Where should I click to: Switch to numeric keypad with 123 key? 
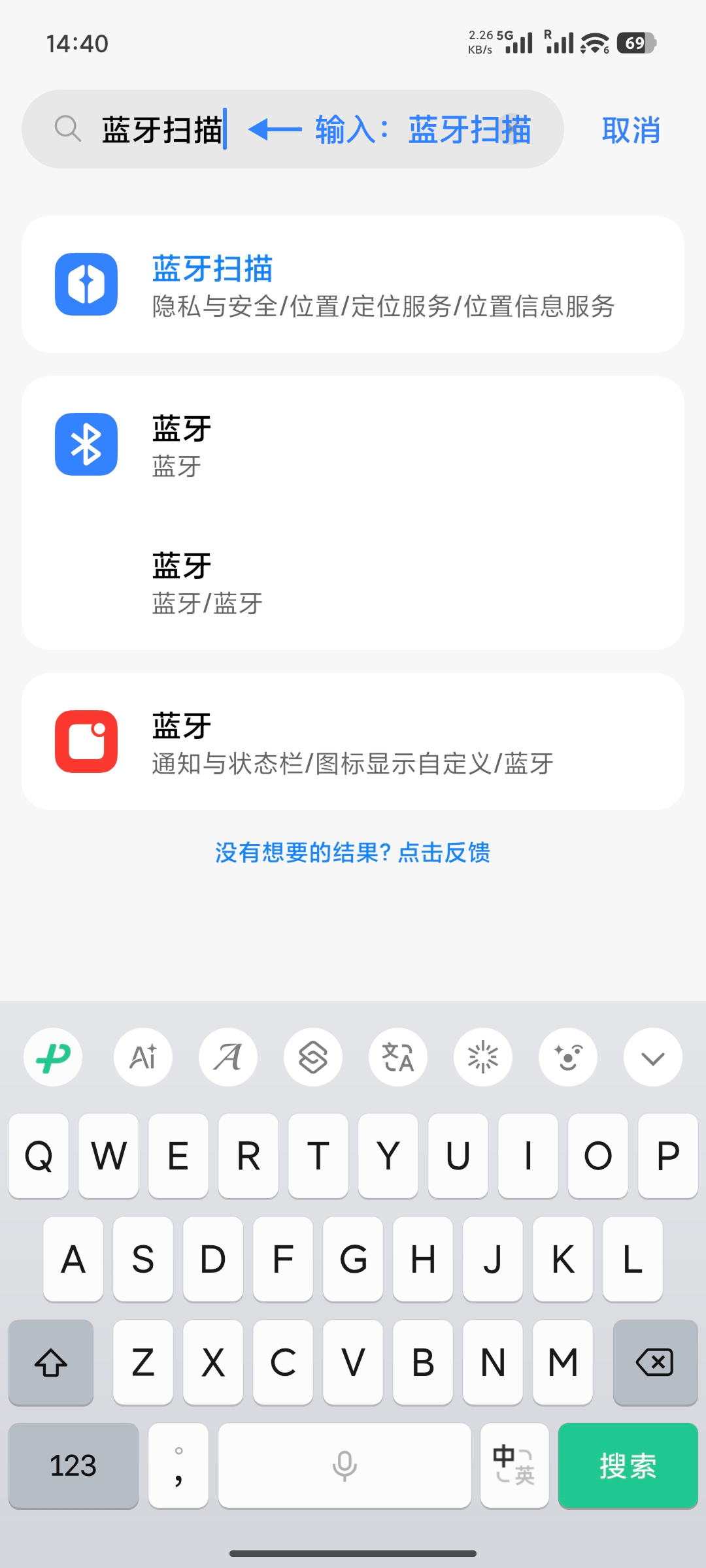(73, 1465)
